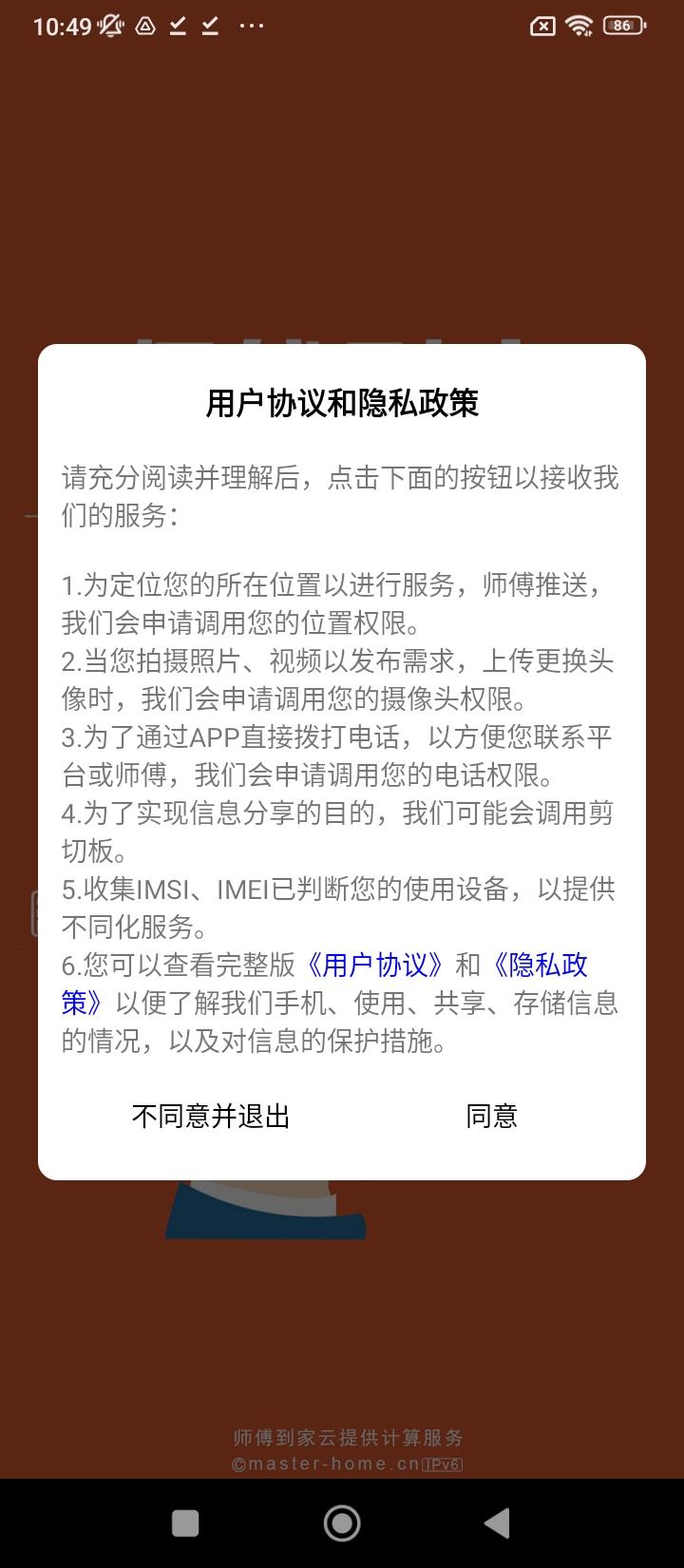Tap the battery indicator showing 86
Viewport: 684px width, 1568px height.
click(622, 25)
